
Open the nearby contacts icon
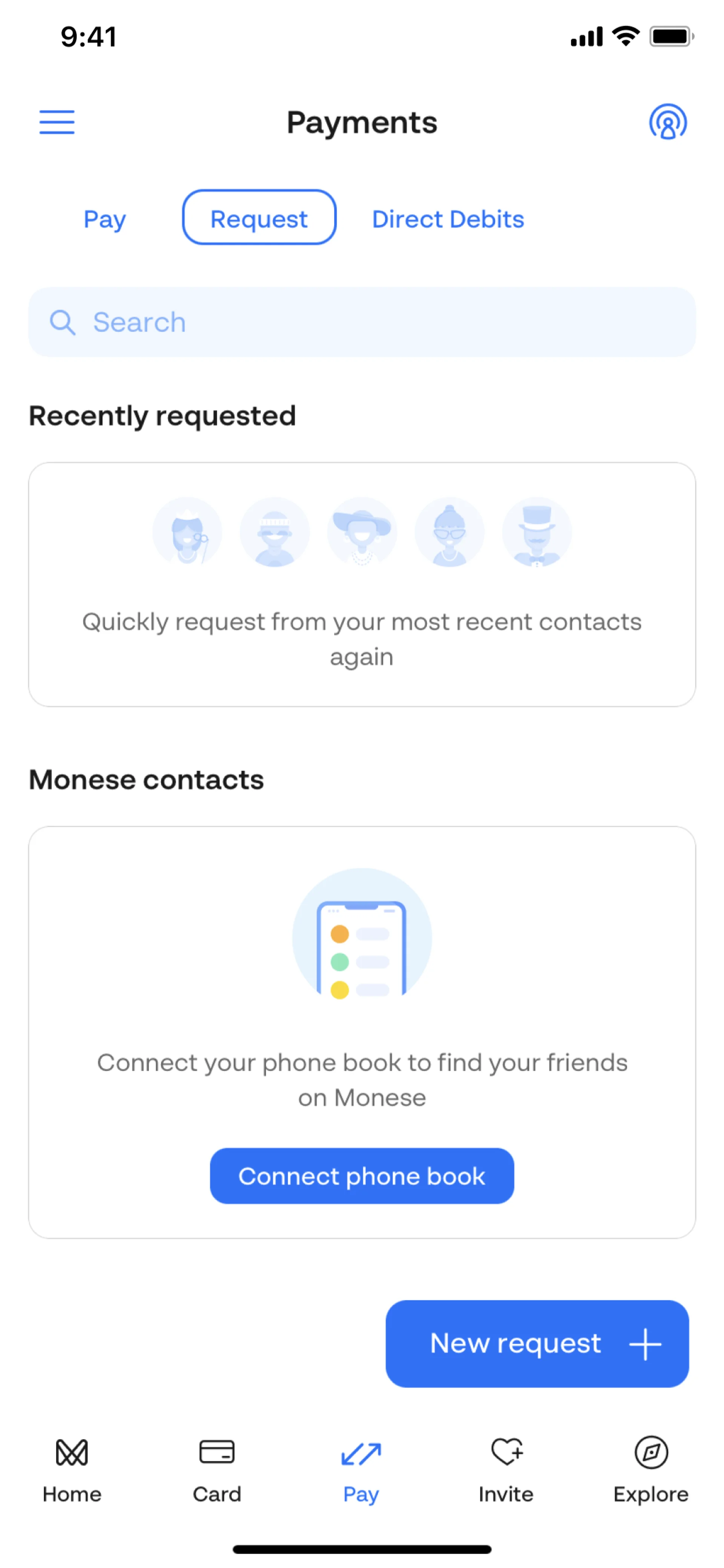tap(667, 122)
